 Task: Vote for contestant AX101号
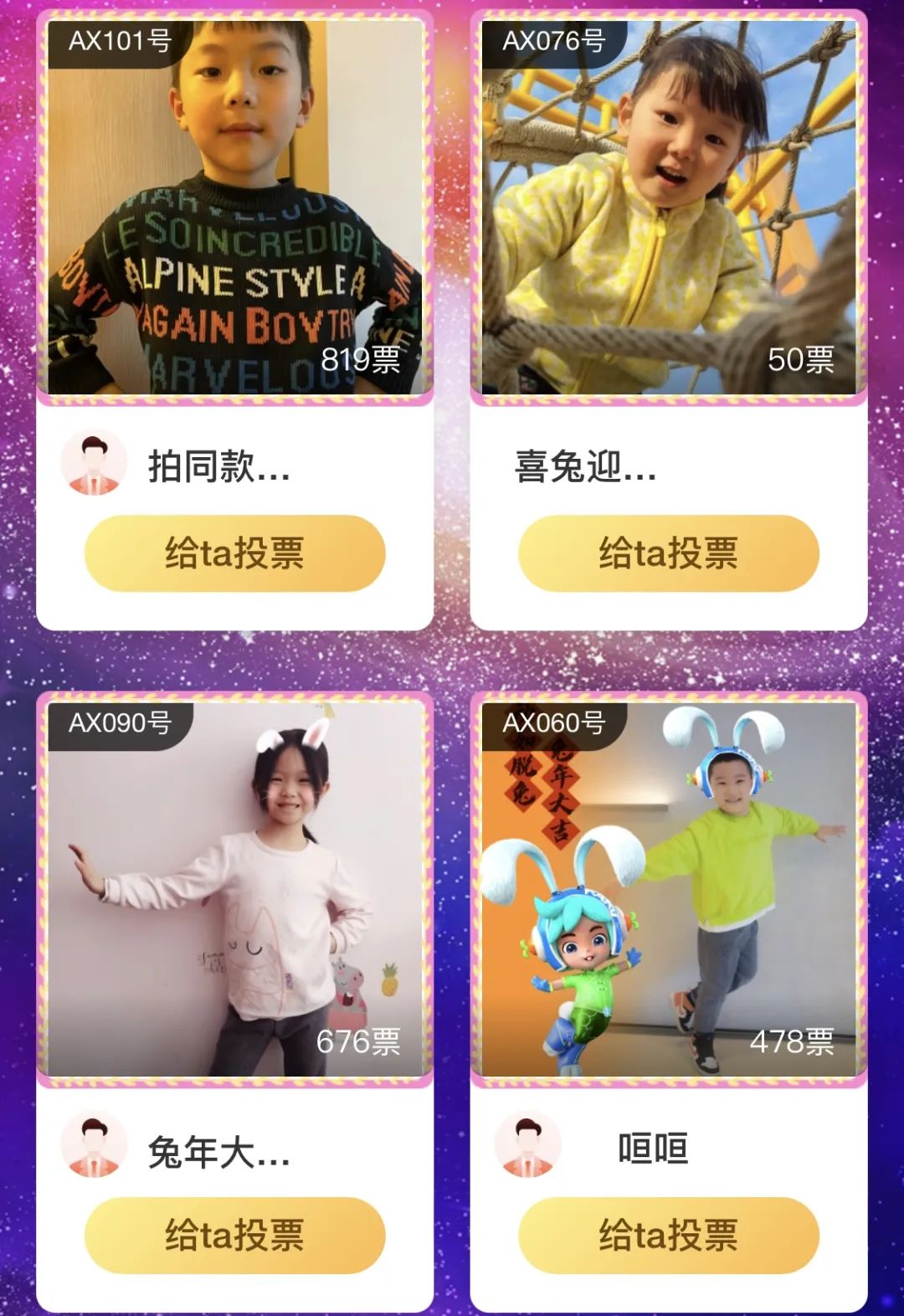[234, 553]
